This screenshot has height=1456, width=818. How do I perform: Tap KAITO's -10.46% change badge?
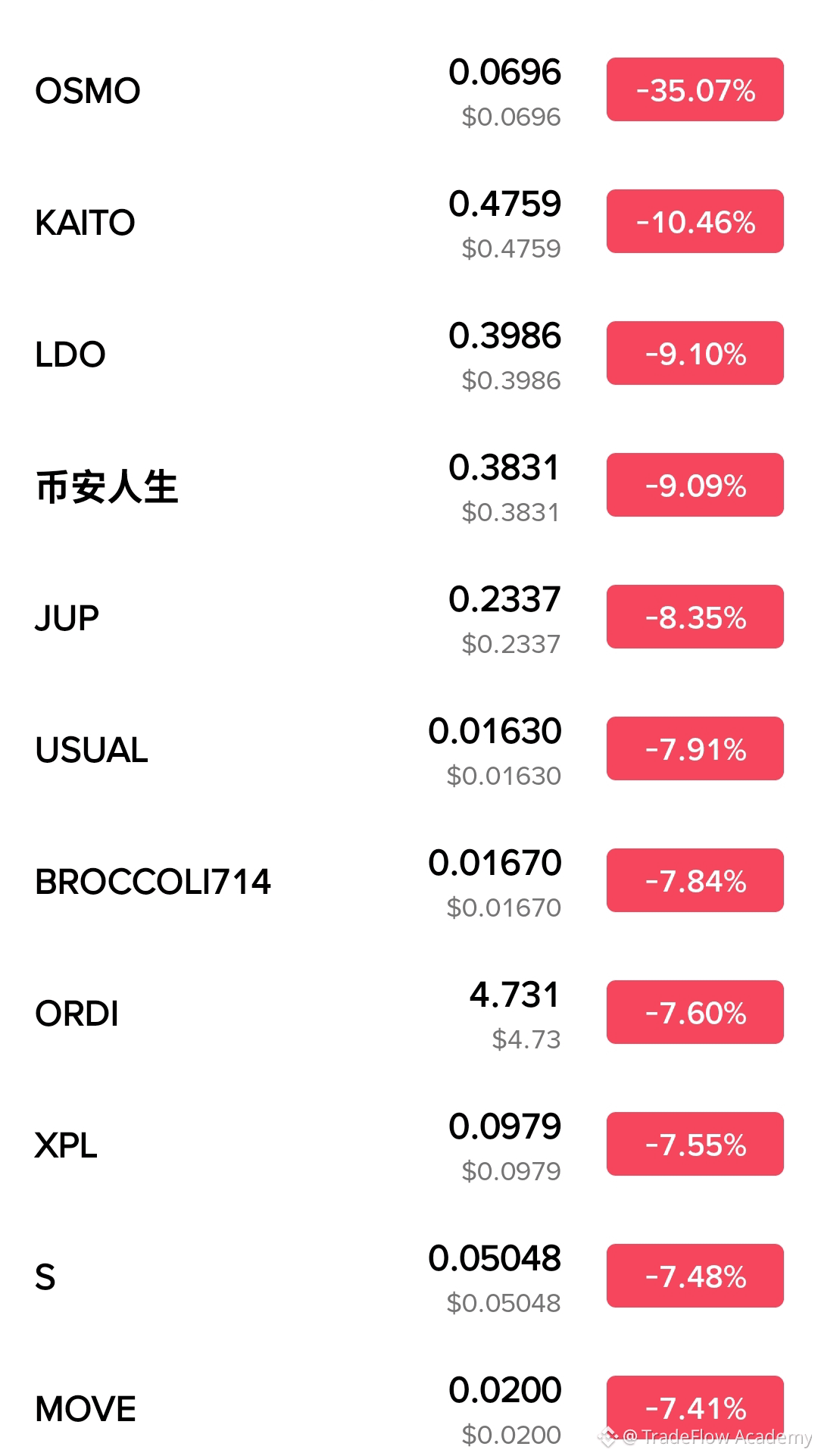point(695,221)
